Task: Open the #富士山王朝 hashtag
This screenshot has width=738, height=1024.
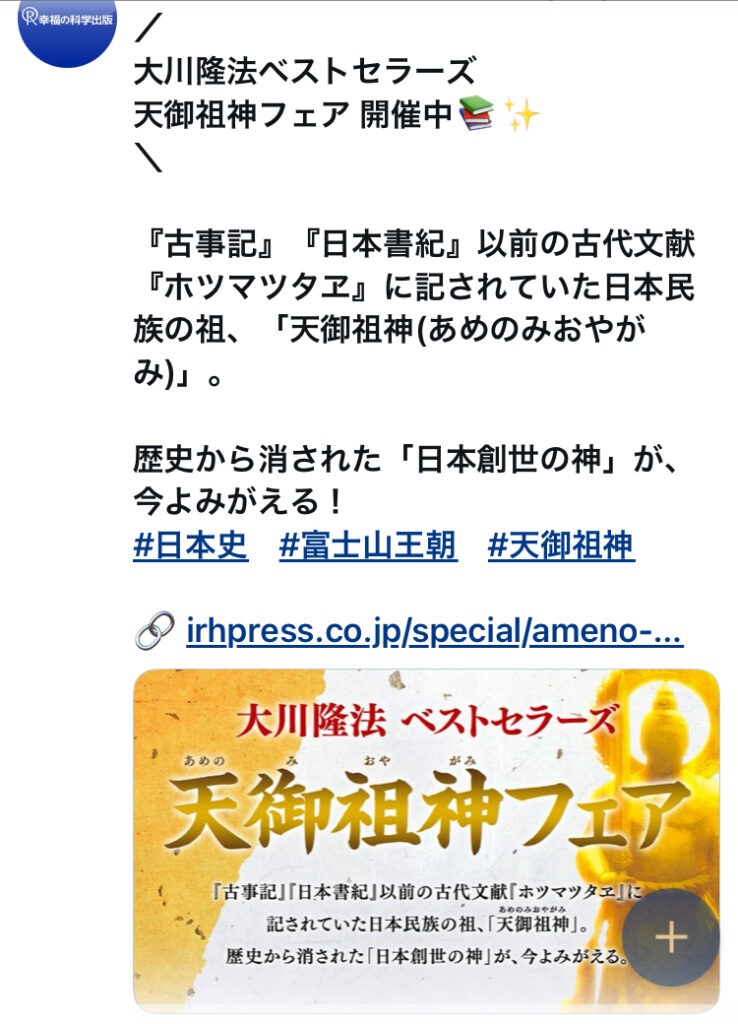Action: [x=367, y=546]
